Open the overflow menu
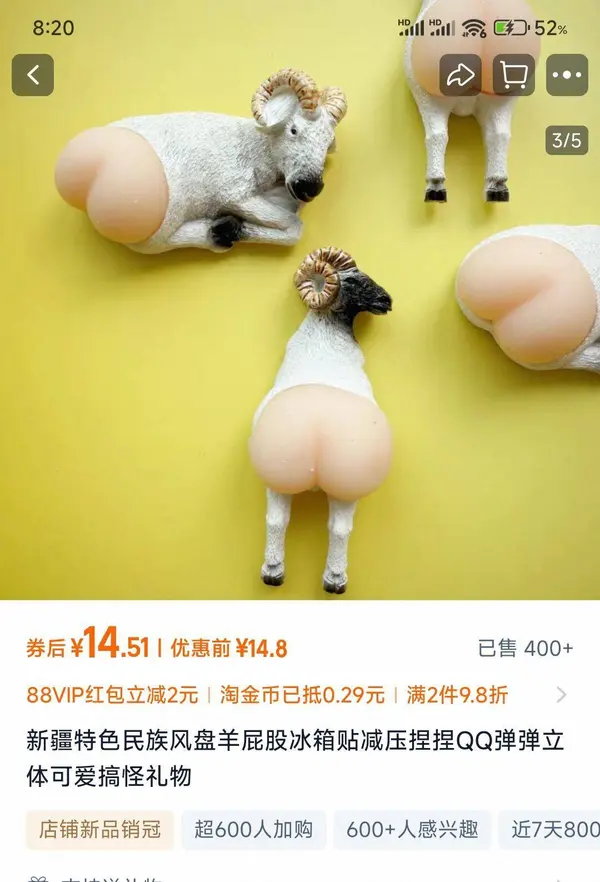The width and height of the screenshot is (600, 882). coord(567,75)
